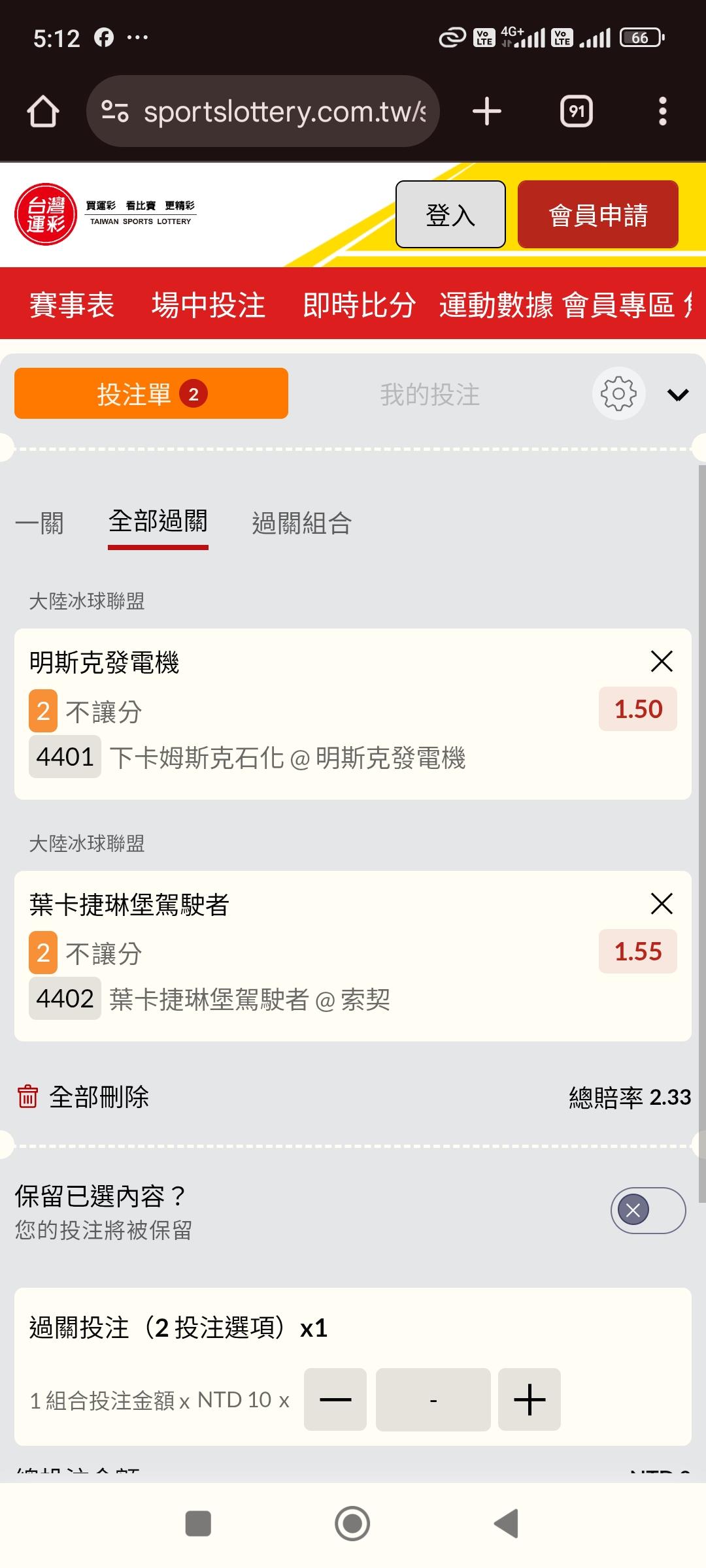The height and width of the screenshot is (1568, 706).
Task: Remove 葉卡捷琳堡駕駛者 selection from slip
Action: pyautogui.click(x=662, y=904)
